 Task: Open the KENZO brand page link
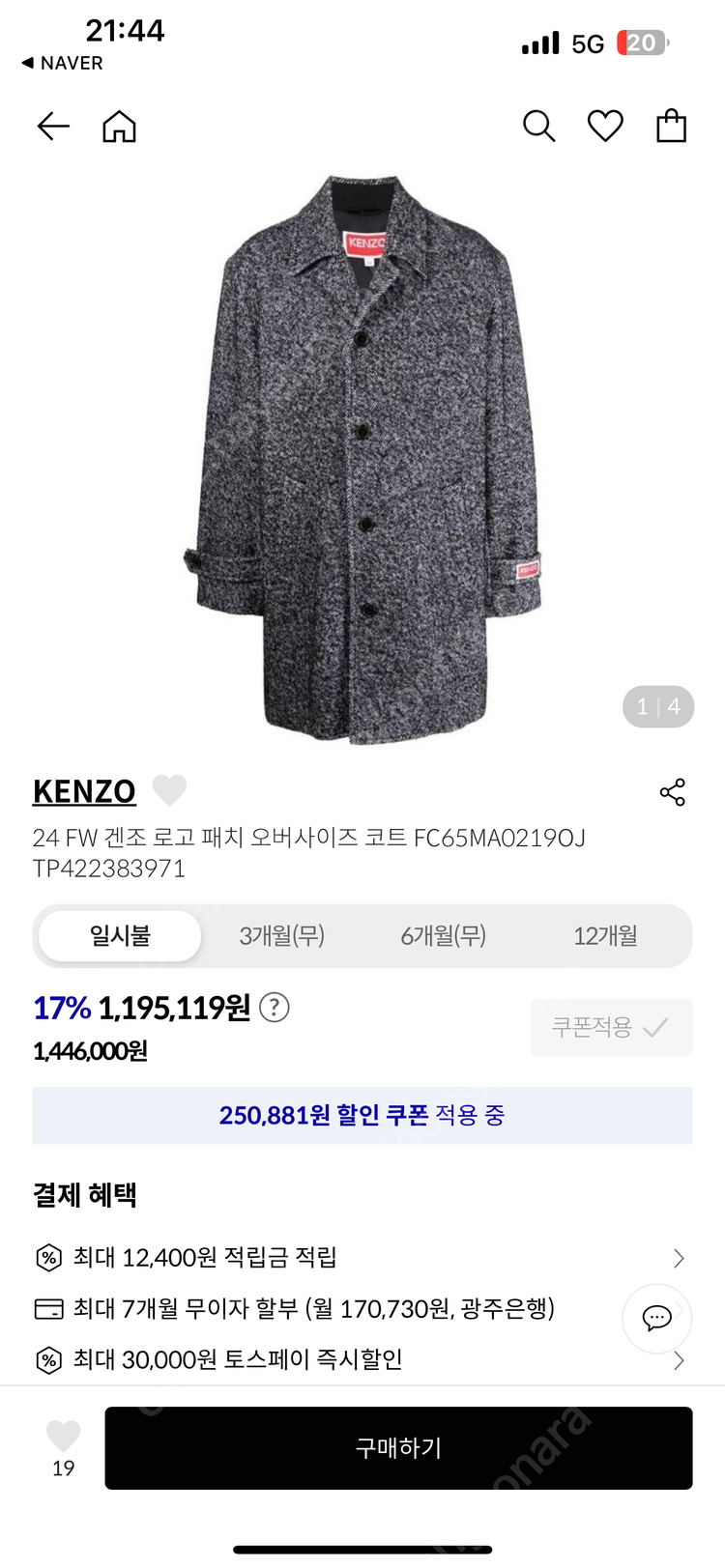(x=84, y=790)
